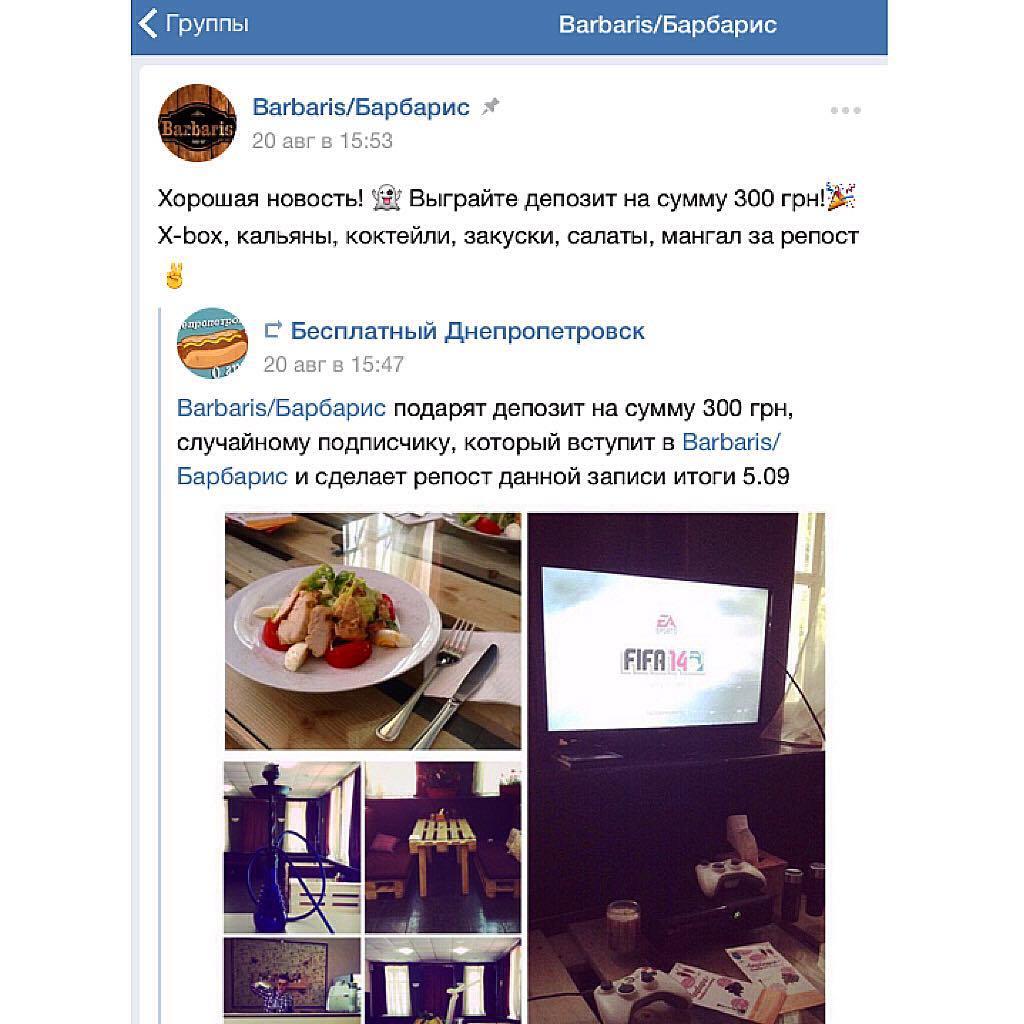Open the post's three-dot options menu
This screenshot has height=1024, width=1024.
tap(845, 111)
